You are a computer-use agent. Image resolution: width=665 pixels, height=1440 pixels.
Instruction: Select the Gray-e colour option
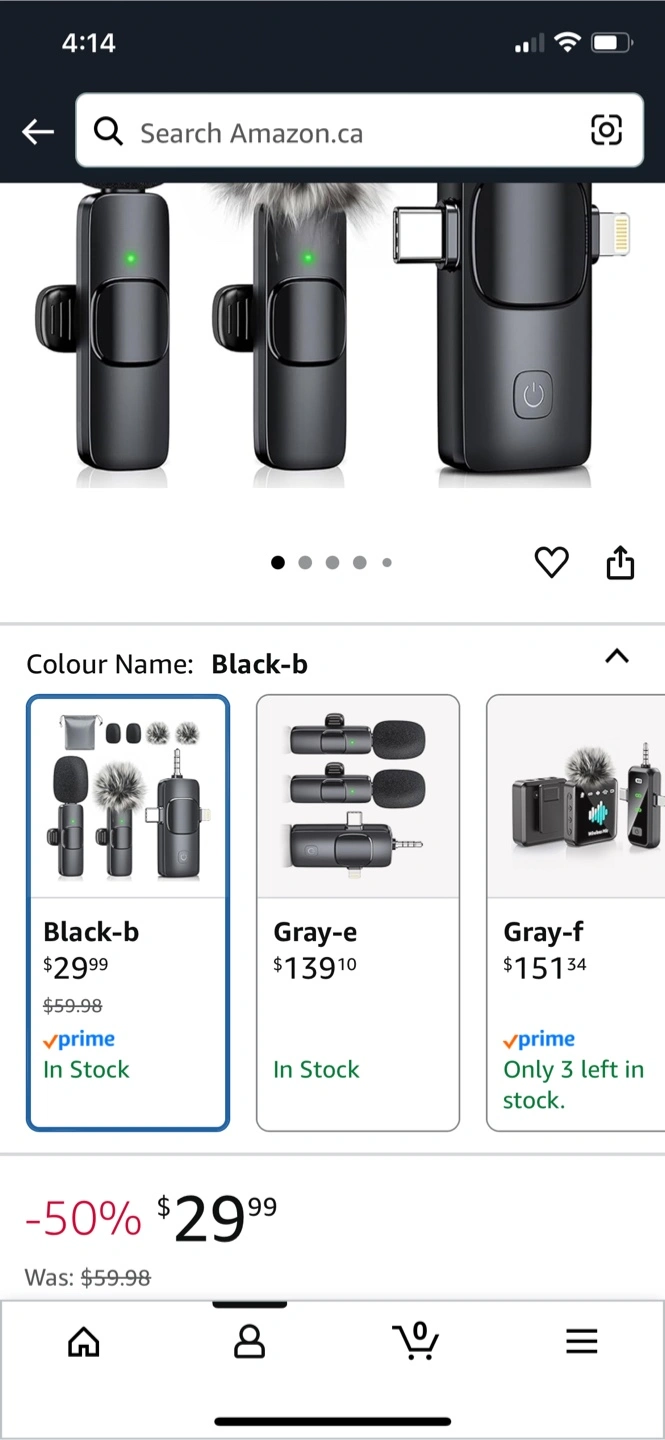point(358,913)
